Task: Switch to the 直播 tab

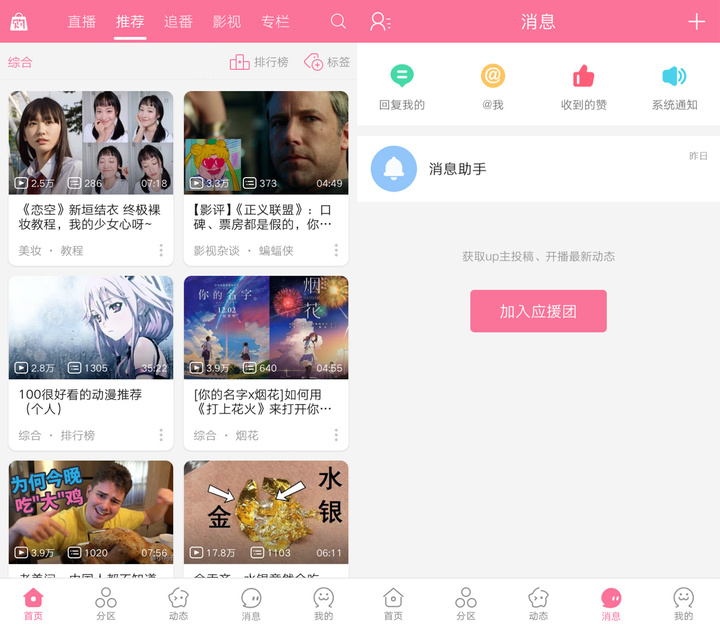Action: click(x=82, y=21)
